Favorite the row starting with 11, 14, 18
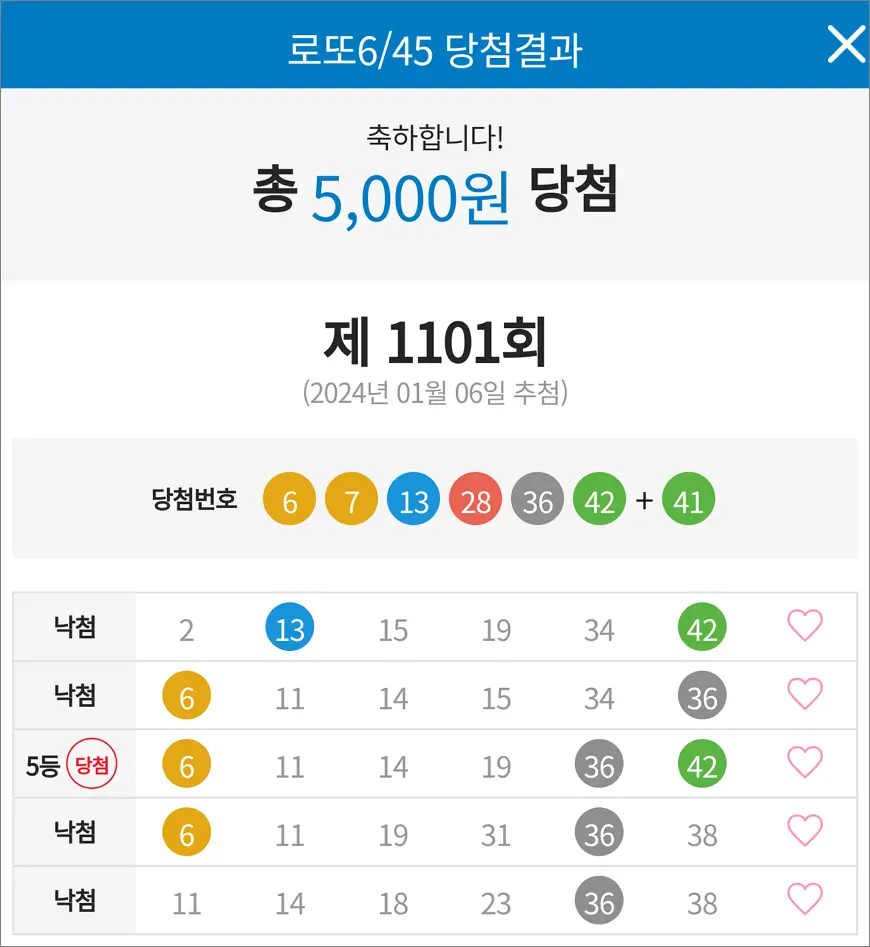 pos(805,900)
